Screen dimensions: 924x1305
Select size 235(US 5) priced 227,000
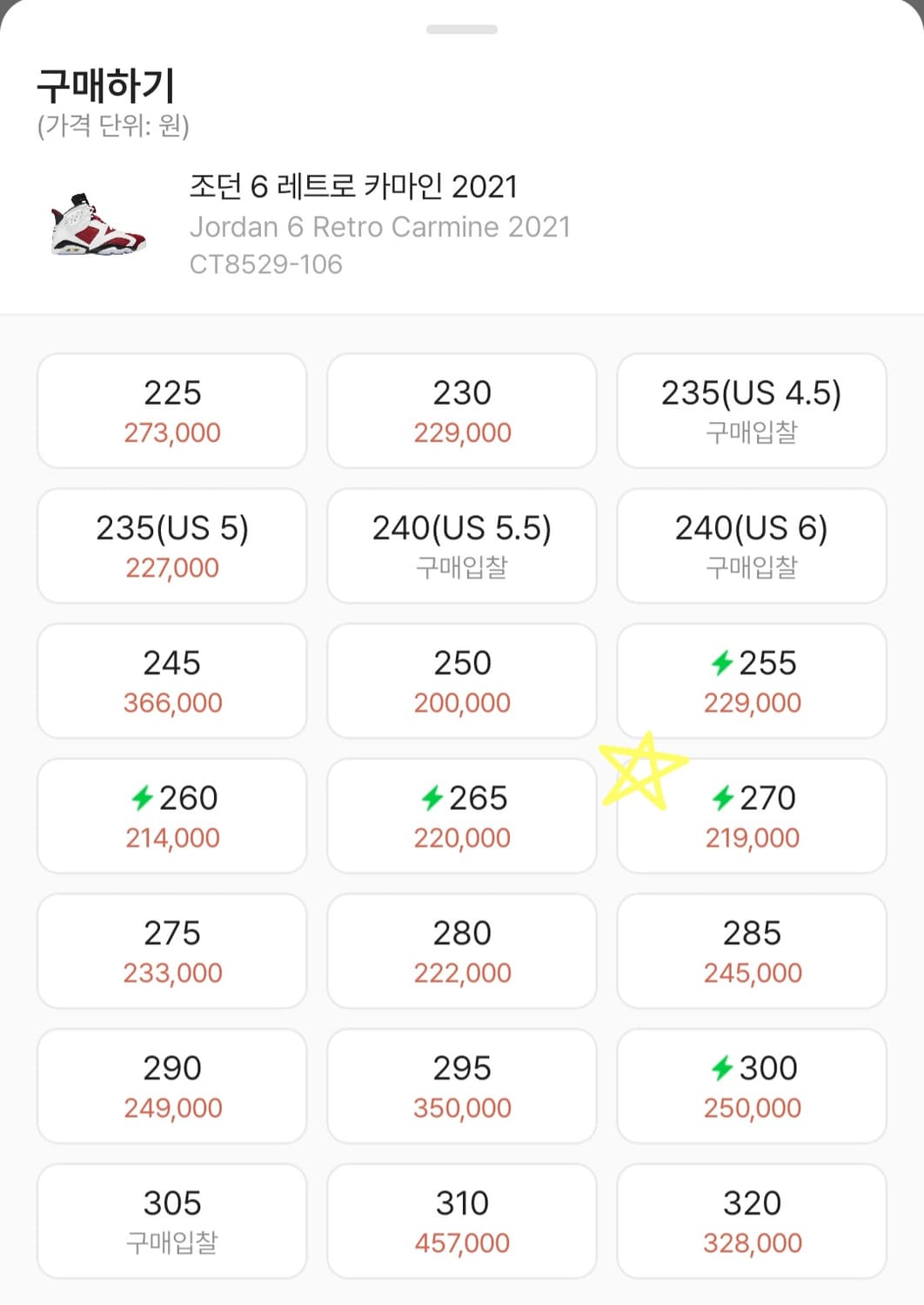[171, 545]
